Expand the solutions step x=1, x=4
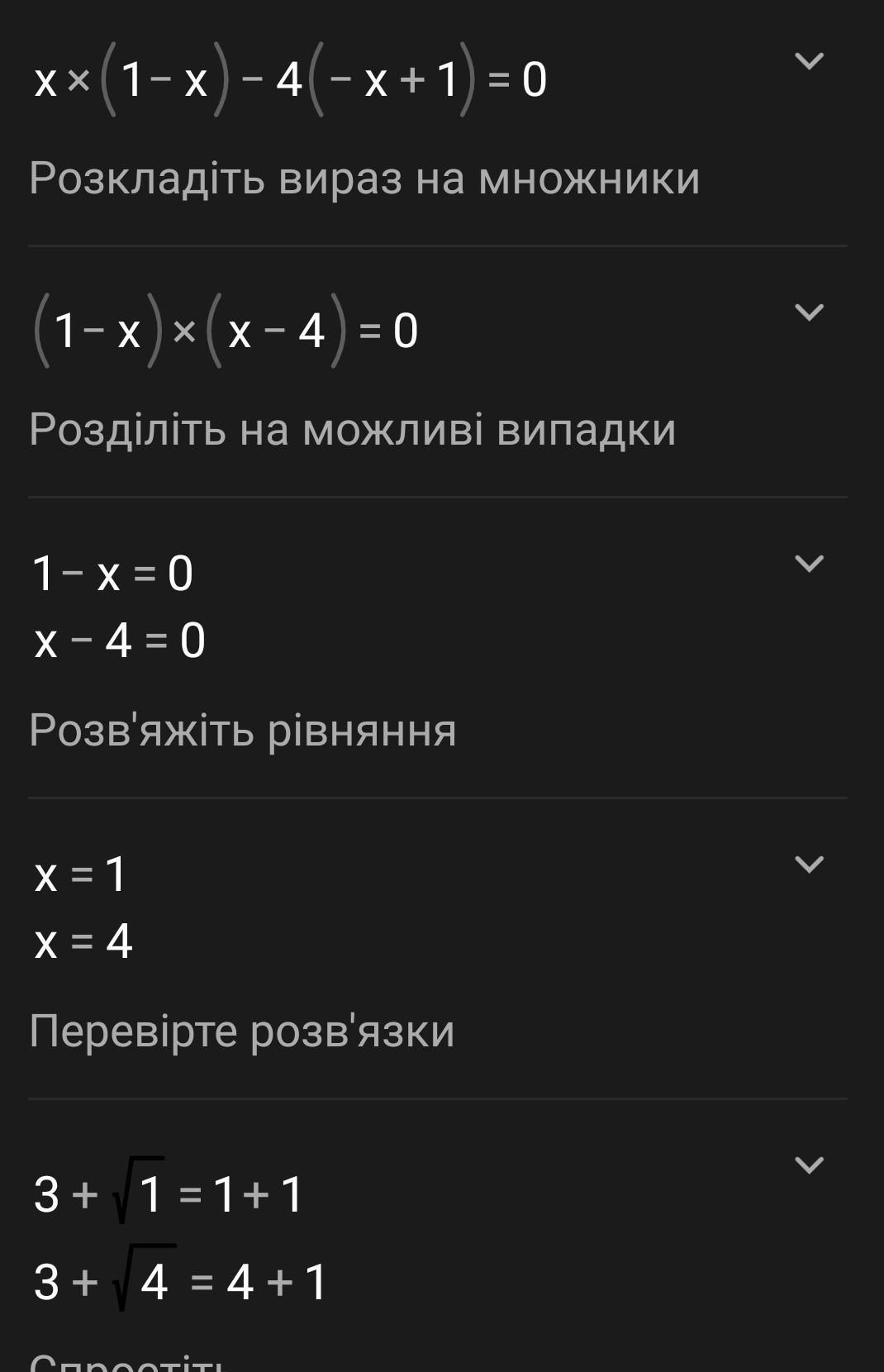This screenshot has height=1372, width=884. [808, 864]
